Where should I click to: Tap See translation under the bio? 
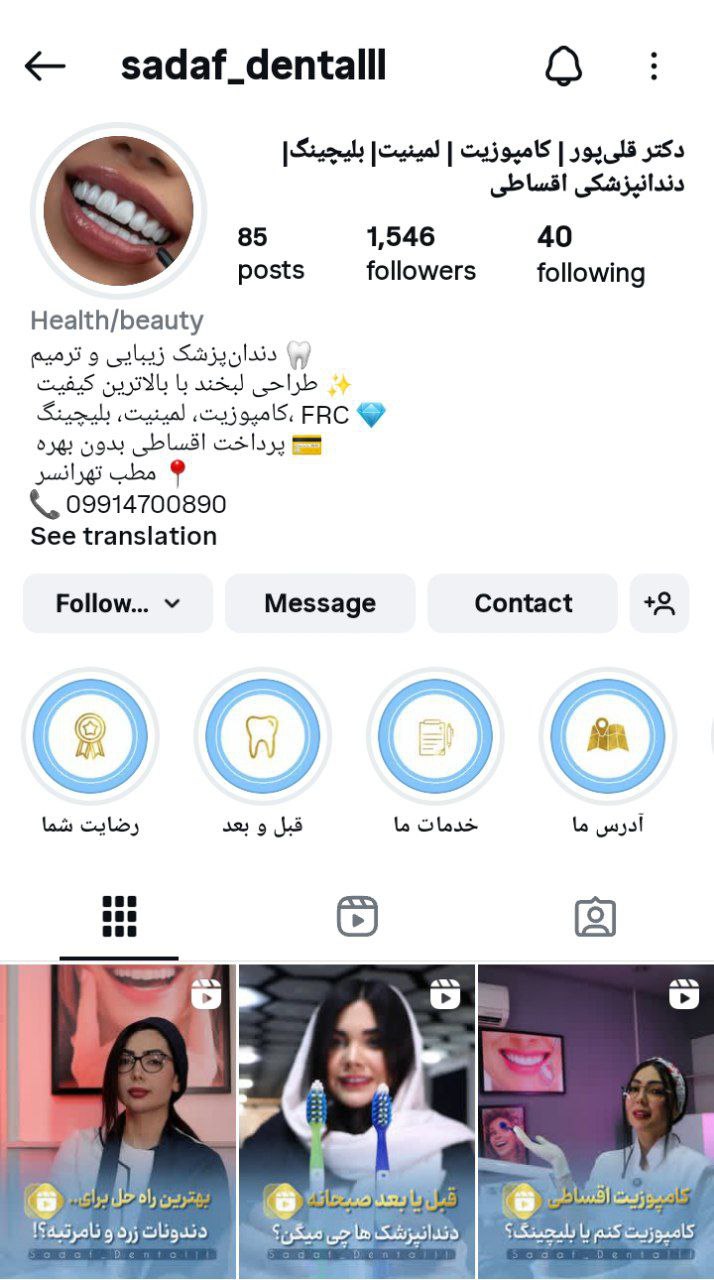pos(123,536)
